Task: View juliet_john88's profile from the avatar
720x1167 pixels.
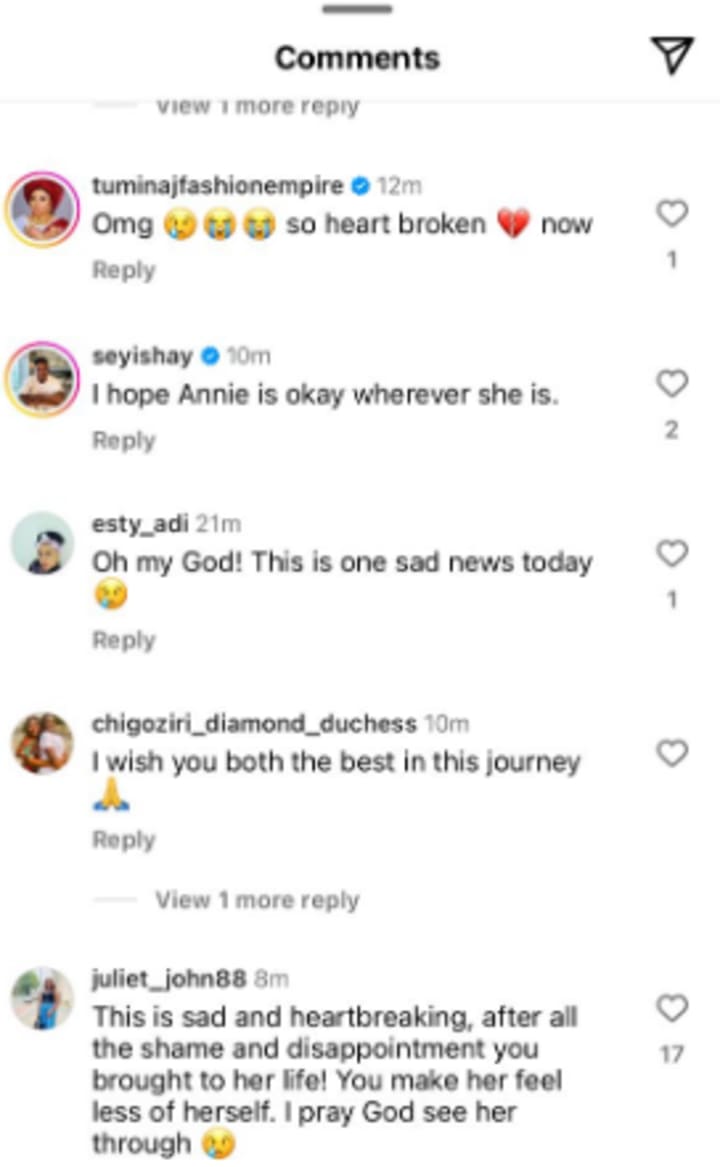Action: point(42,999)
